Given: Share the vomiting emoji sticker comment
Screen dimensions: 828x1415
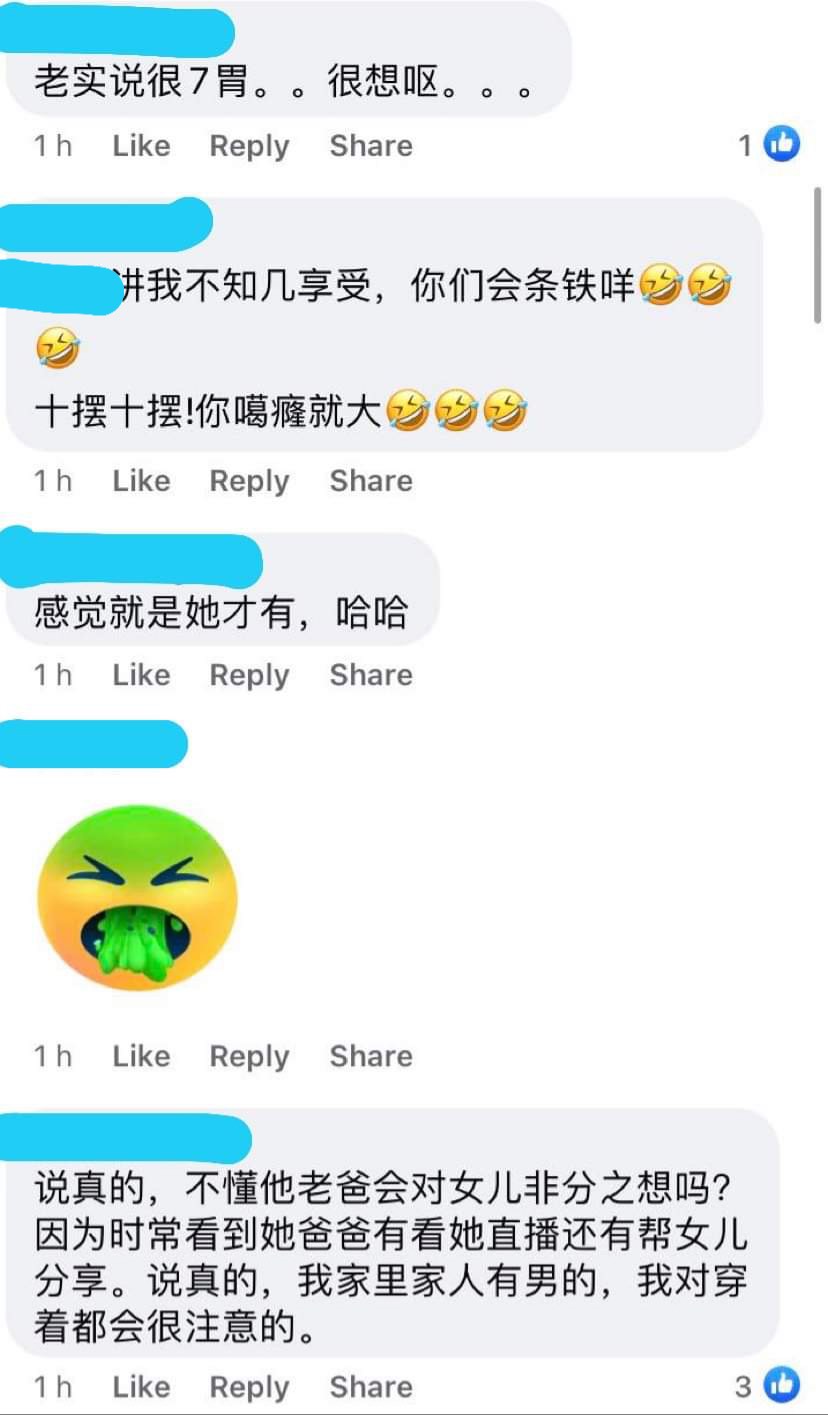Looking at the screenshot, I should click(371, 1056).
